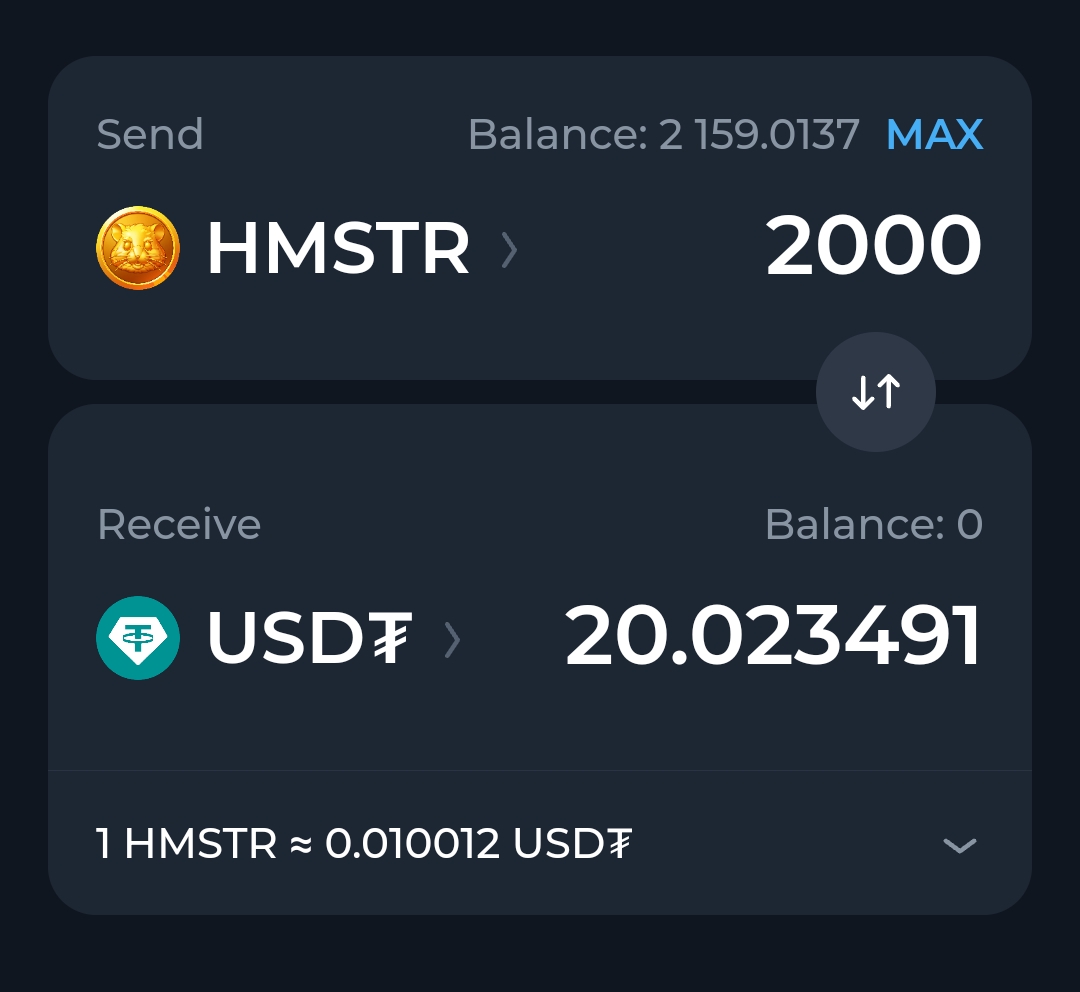Edit the send amount 2000
This screenshot has width=1080, height=992.
(x=873, y=247)
